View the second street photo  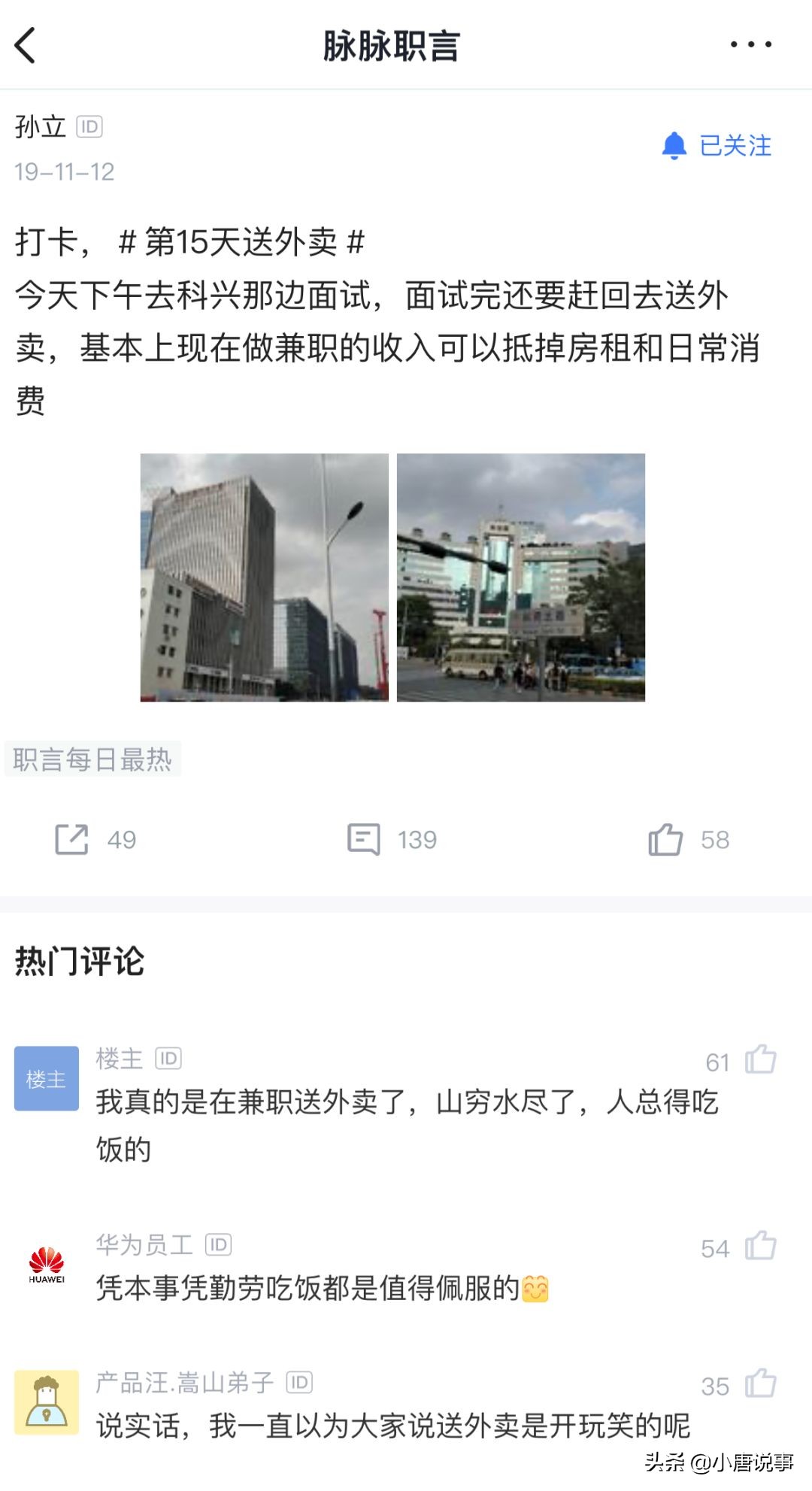click(520, 577)
